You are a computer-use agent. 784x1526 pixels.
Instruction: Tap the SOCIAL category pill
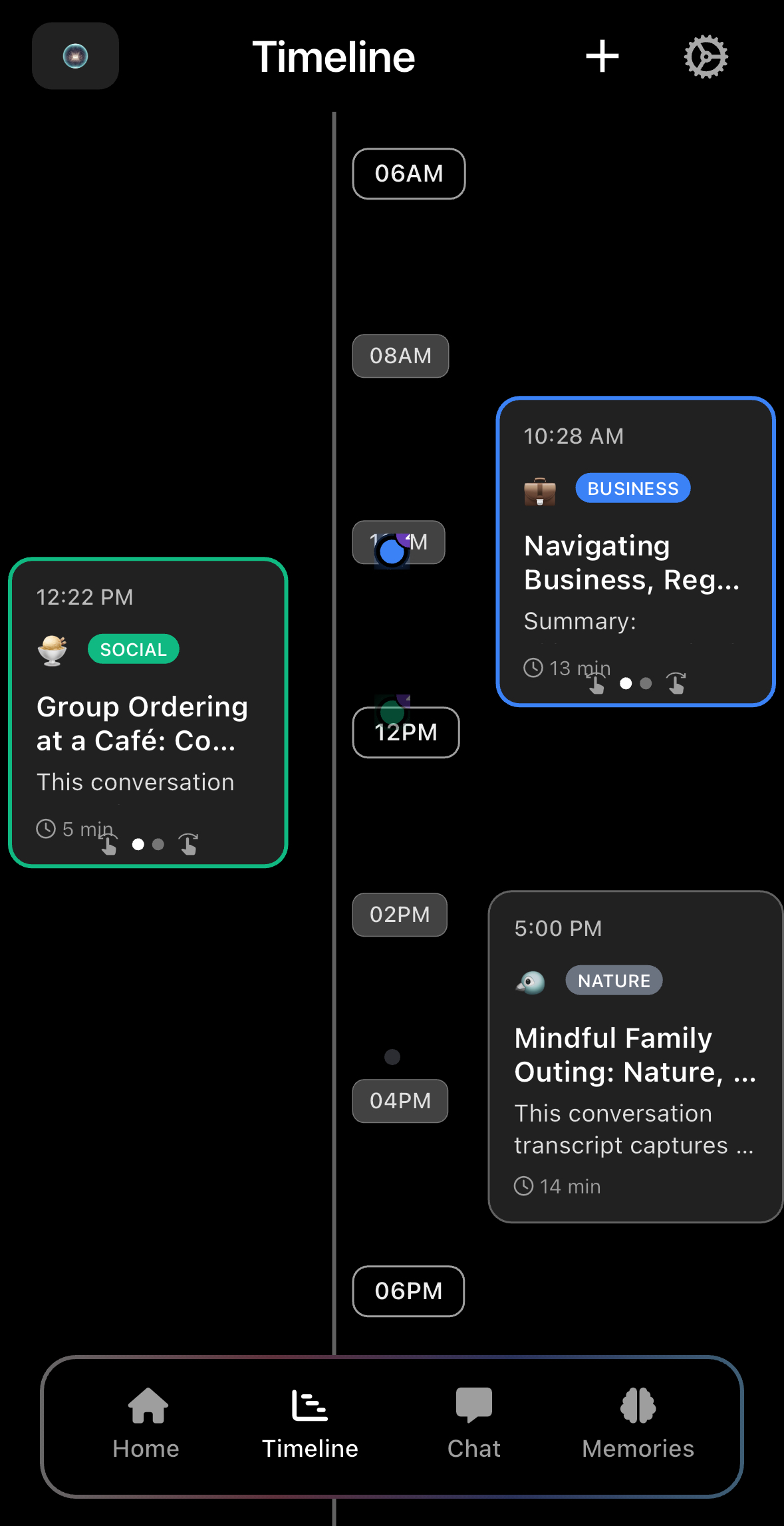click(133, 649)
